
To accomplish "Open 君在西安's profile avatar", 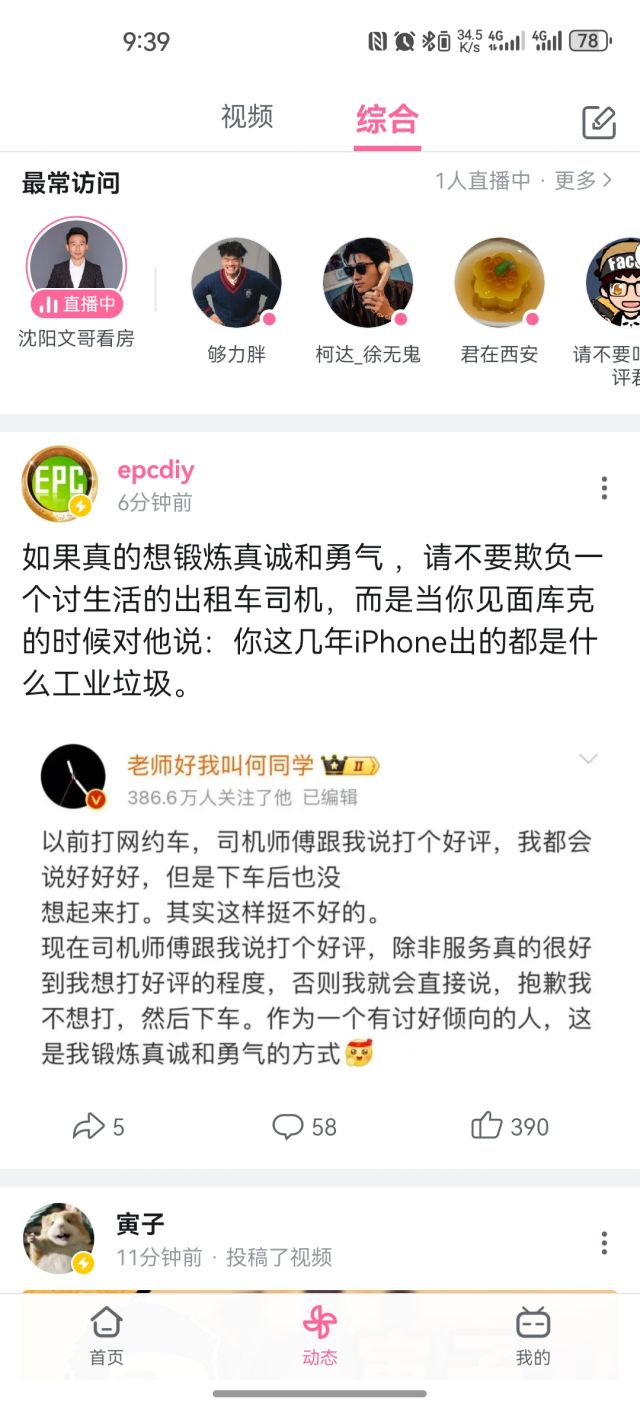I will coord(499,283).
